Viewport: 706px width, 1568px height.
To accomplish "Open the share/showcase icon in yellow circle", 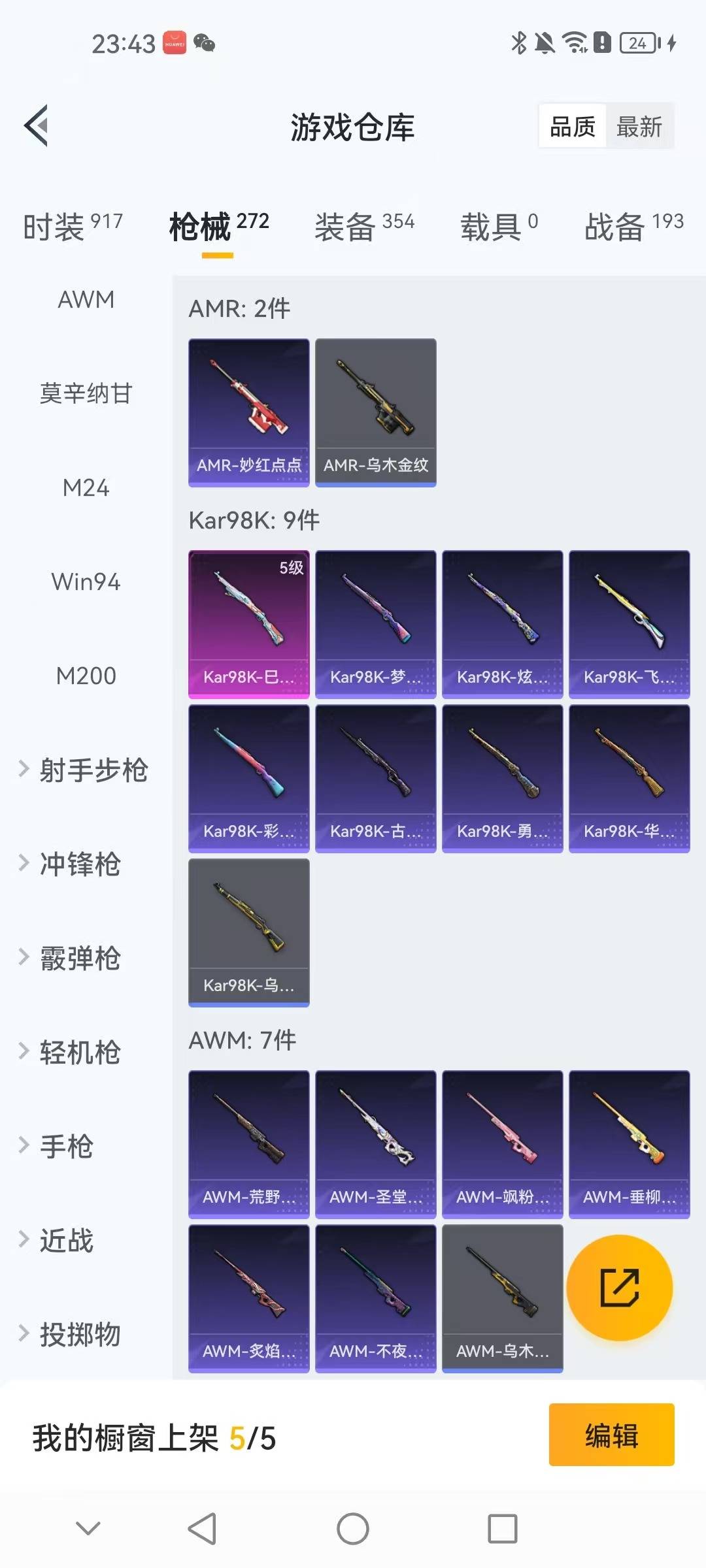I will tap(620, 1288).
